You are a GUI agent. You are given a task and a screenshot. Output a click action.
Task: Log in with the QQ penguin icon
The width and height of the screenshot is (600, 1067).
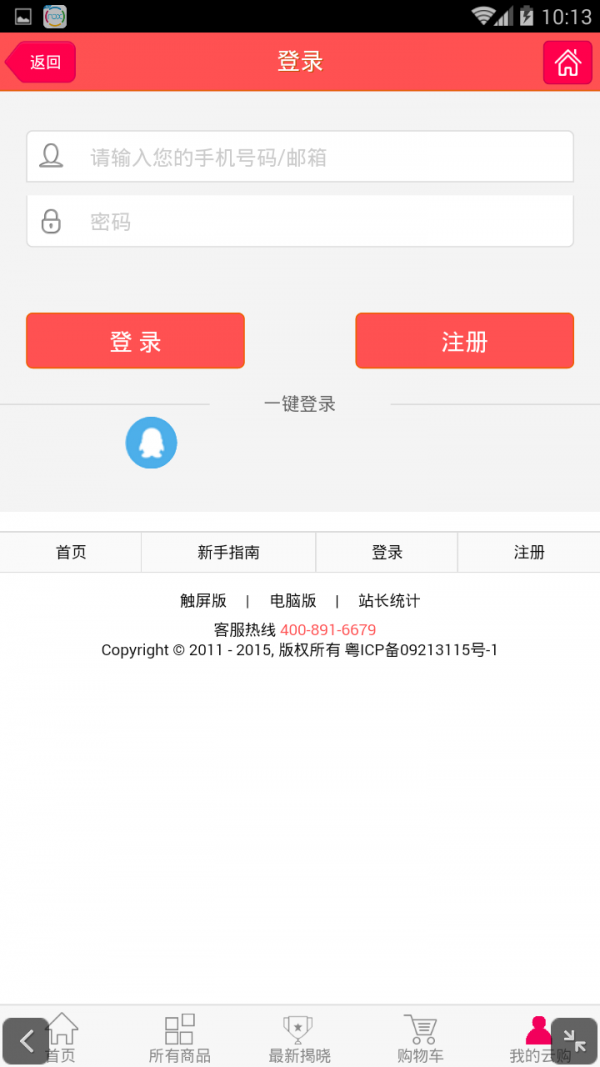(x=151, y=443)
